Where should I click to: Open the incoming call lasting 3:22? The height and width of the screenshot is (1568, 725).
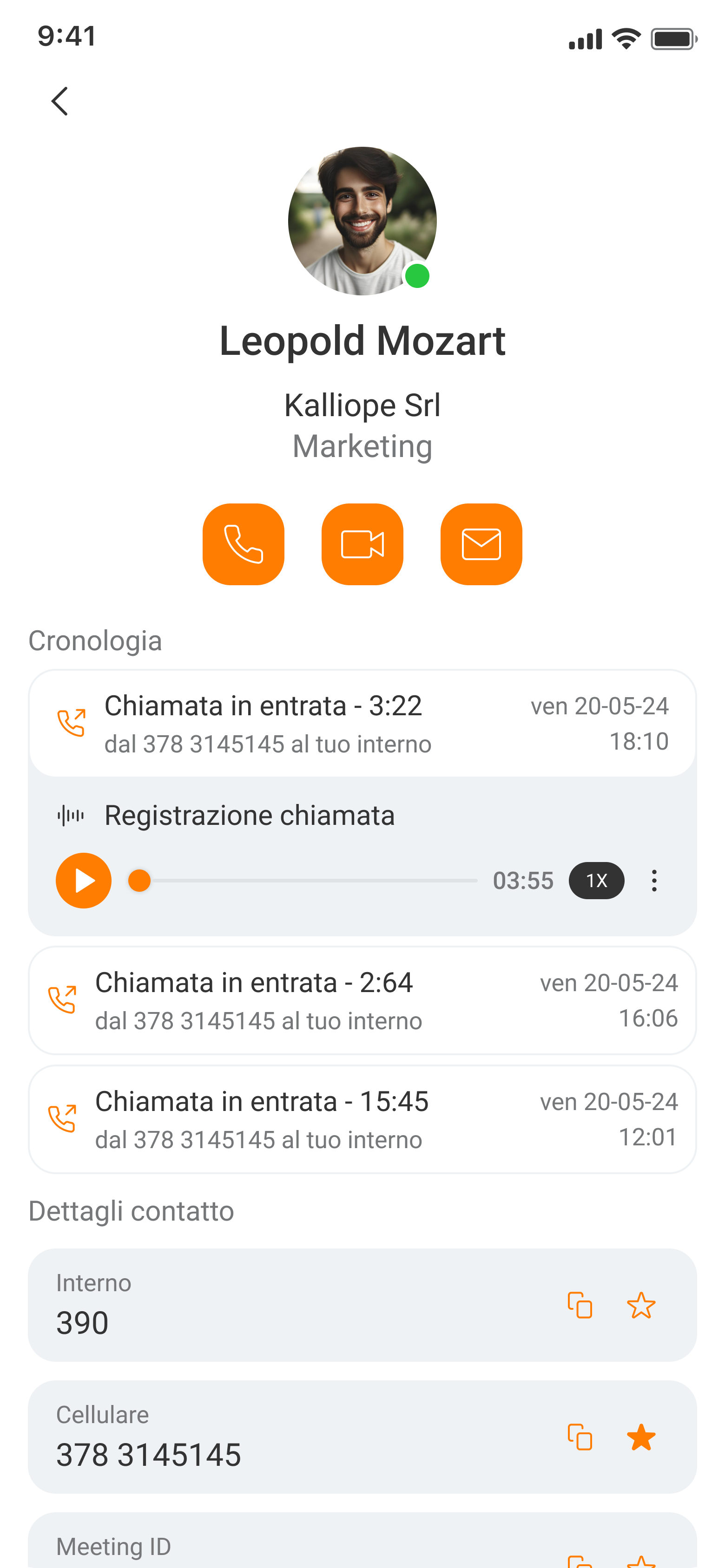pyautogui.click(x=362, y=724)
